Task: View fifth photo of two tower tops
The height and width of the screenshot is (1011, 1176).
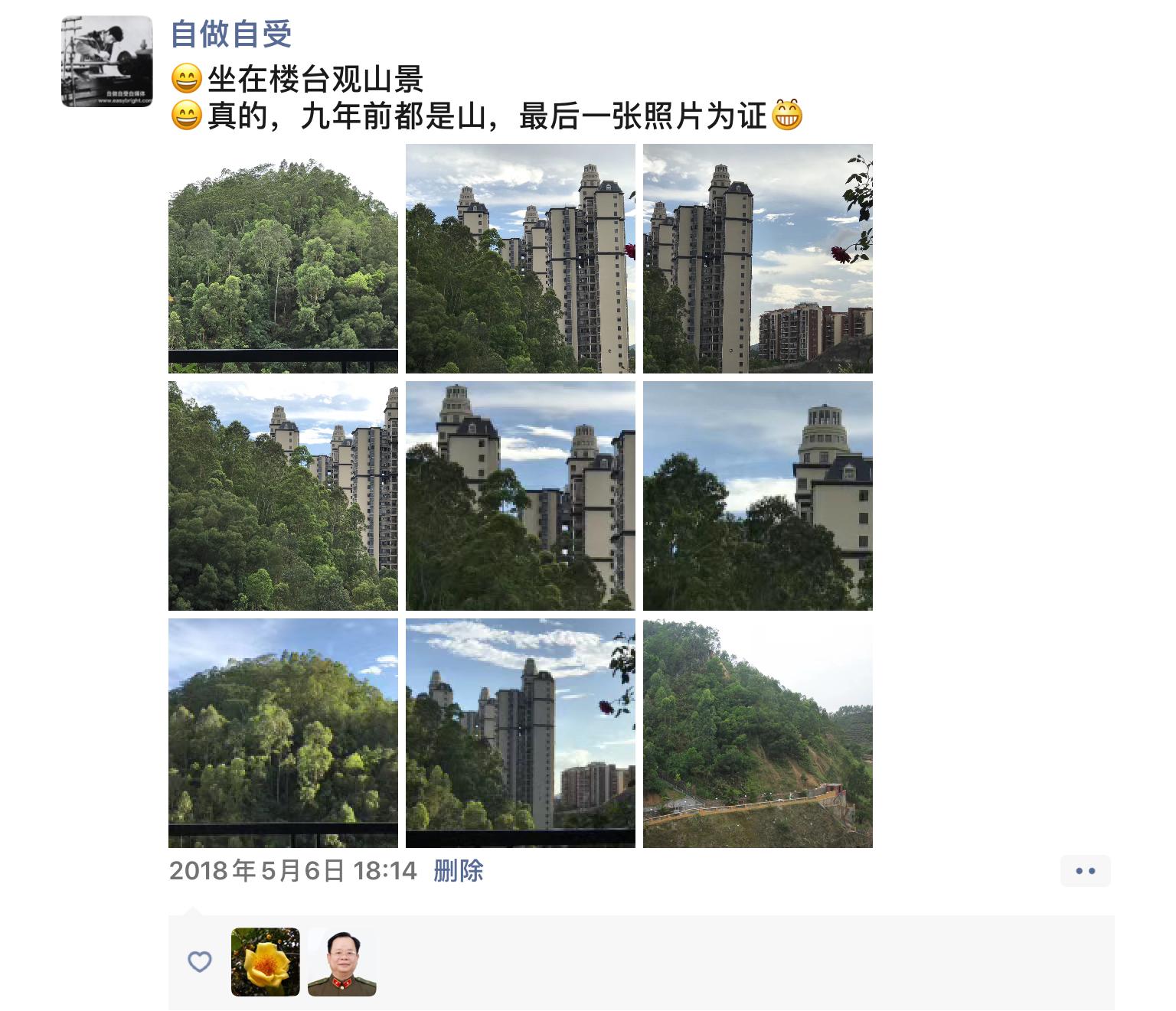Action: (x=520, y=496)
